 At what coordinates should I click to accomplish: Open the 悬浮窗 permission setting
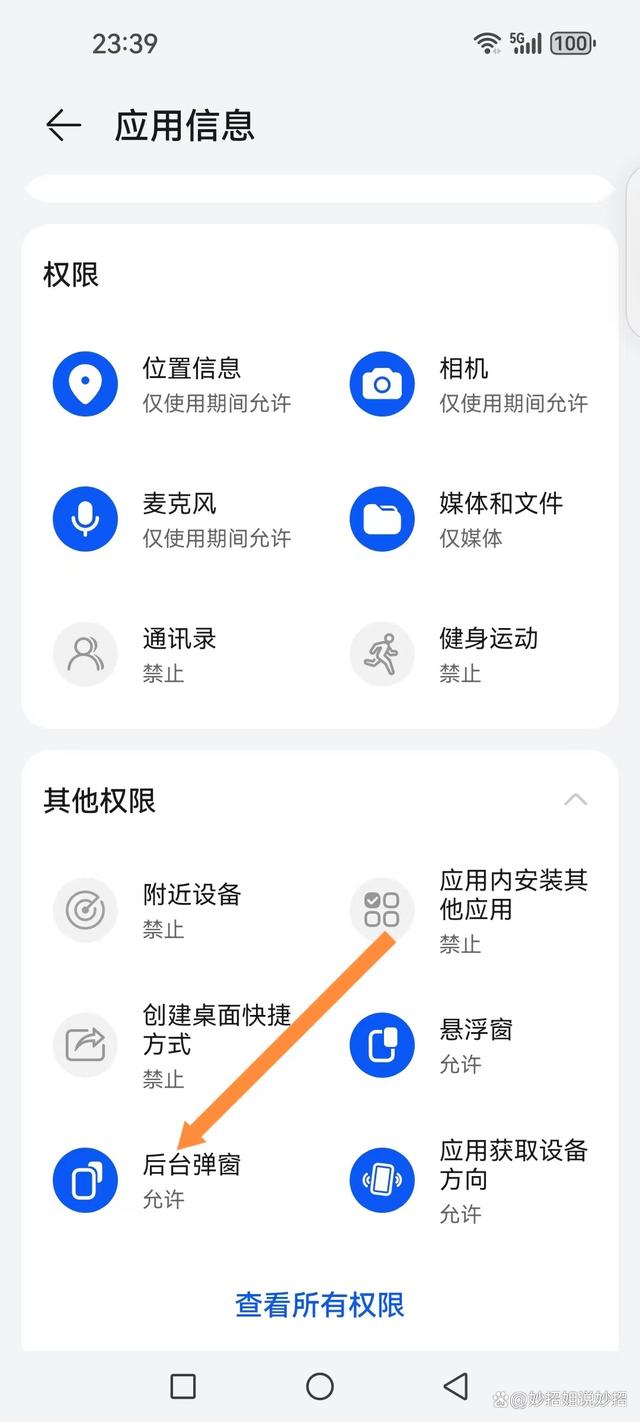470,1045
